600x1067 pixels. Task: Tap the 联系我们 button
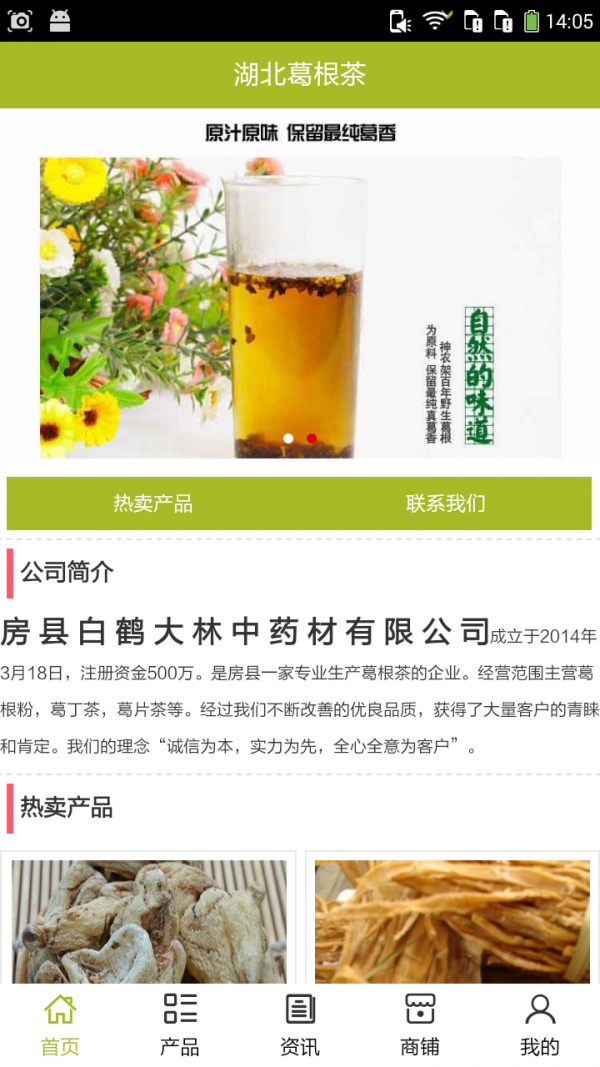446,503
